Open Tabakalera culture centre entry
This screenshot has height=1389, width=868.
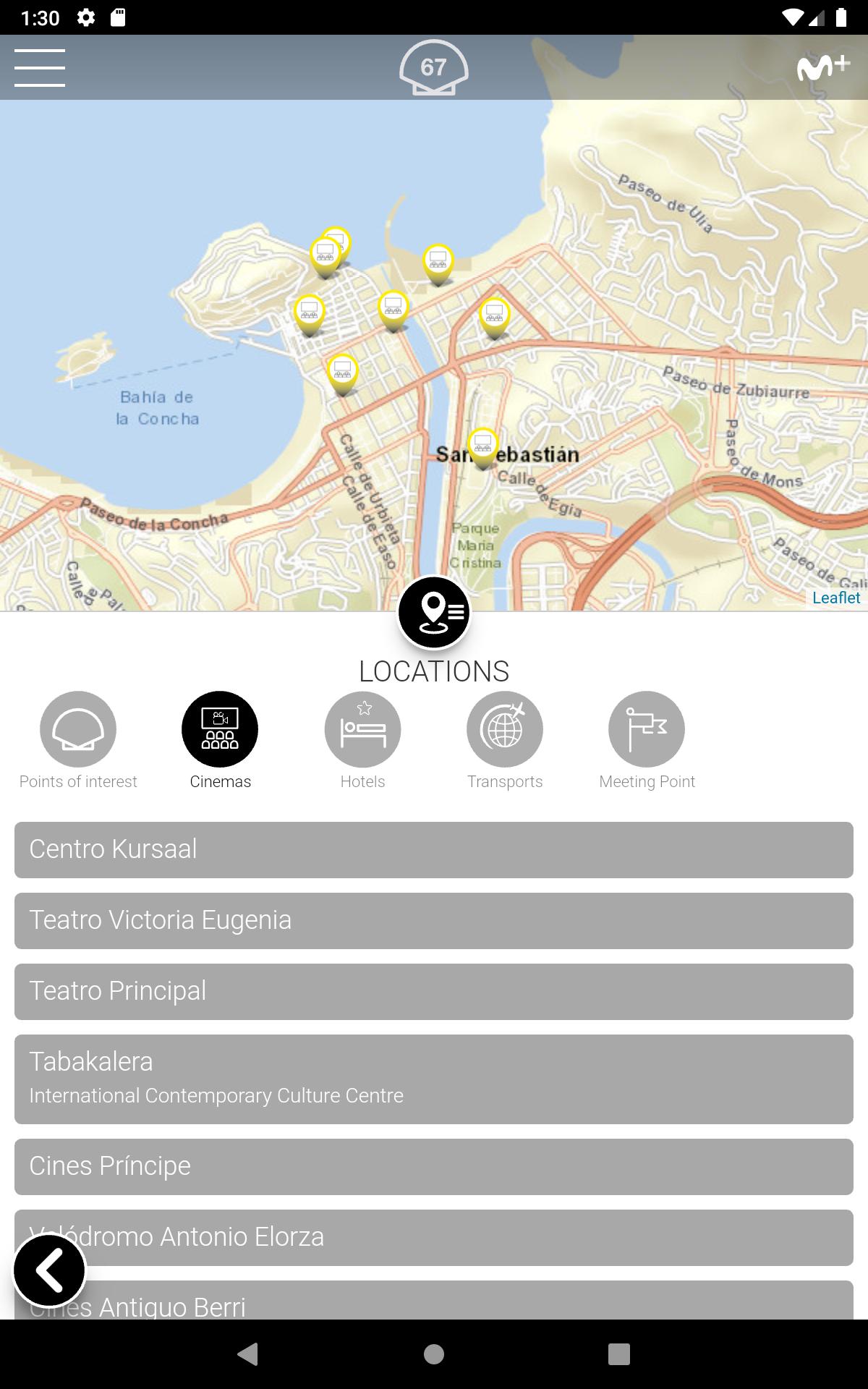(434, 1079)
